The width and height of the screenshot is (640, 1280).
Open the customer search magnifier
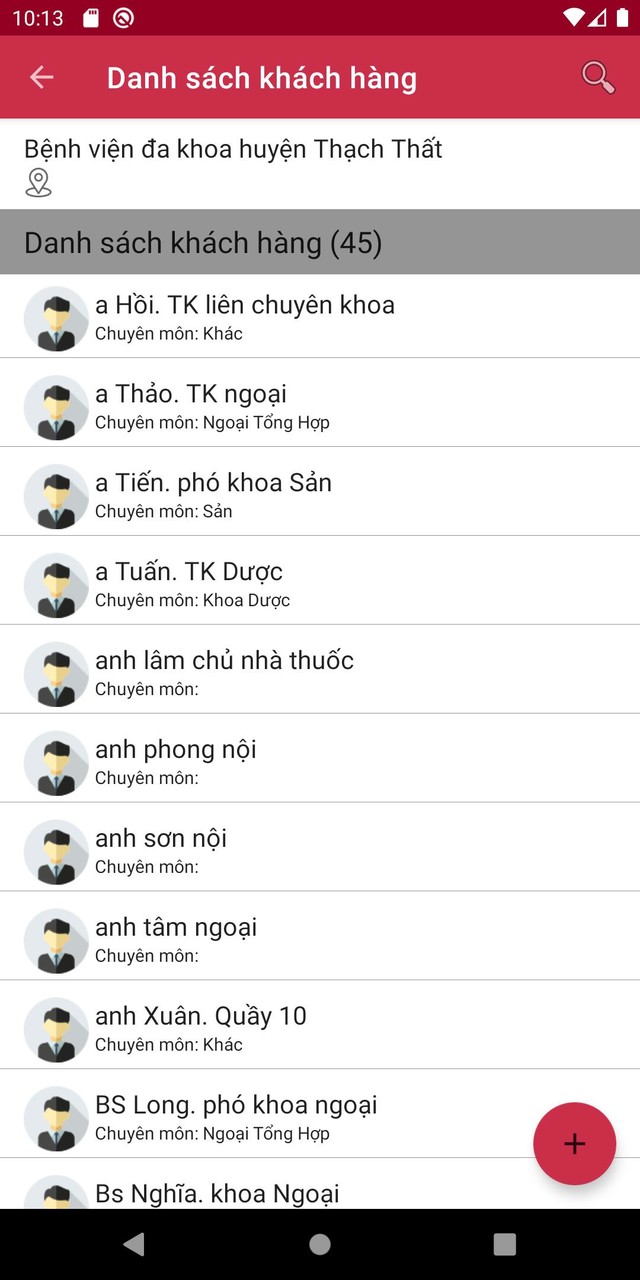pyautogui.click(x=597, y=77)
